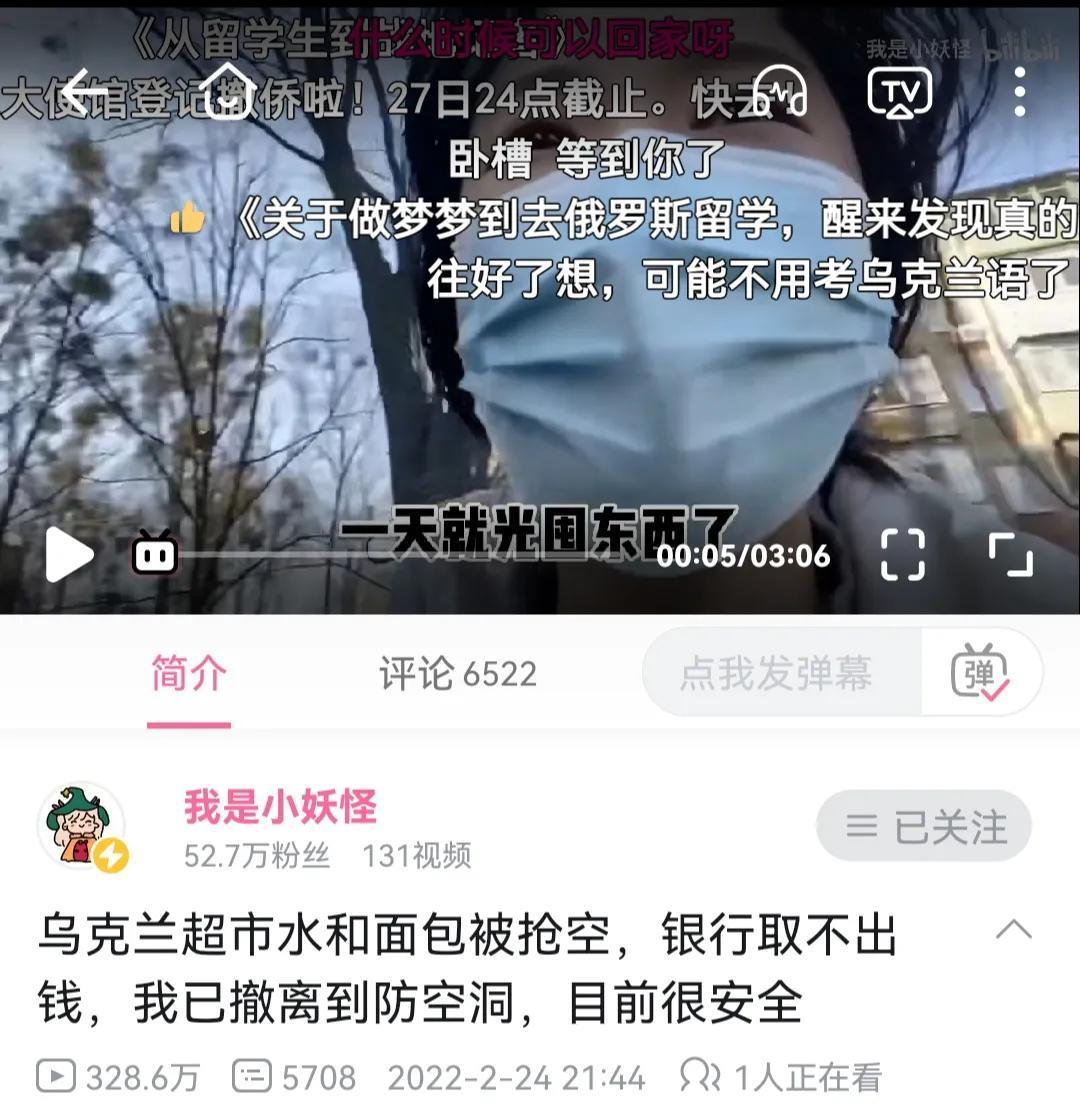Cast the video to TV
Image resolution: width=1080 pixels, height=1114 pixels.
coord(900,93)
